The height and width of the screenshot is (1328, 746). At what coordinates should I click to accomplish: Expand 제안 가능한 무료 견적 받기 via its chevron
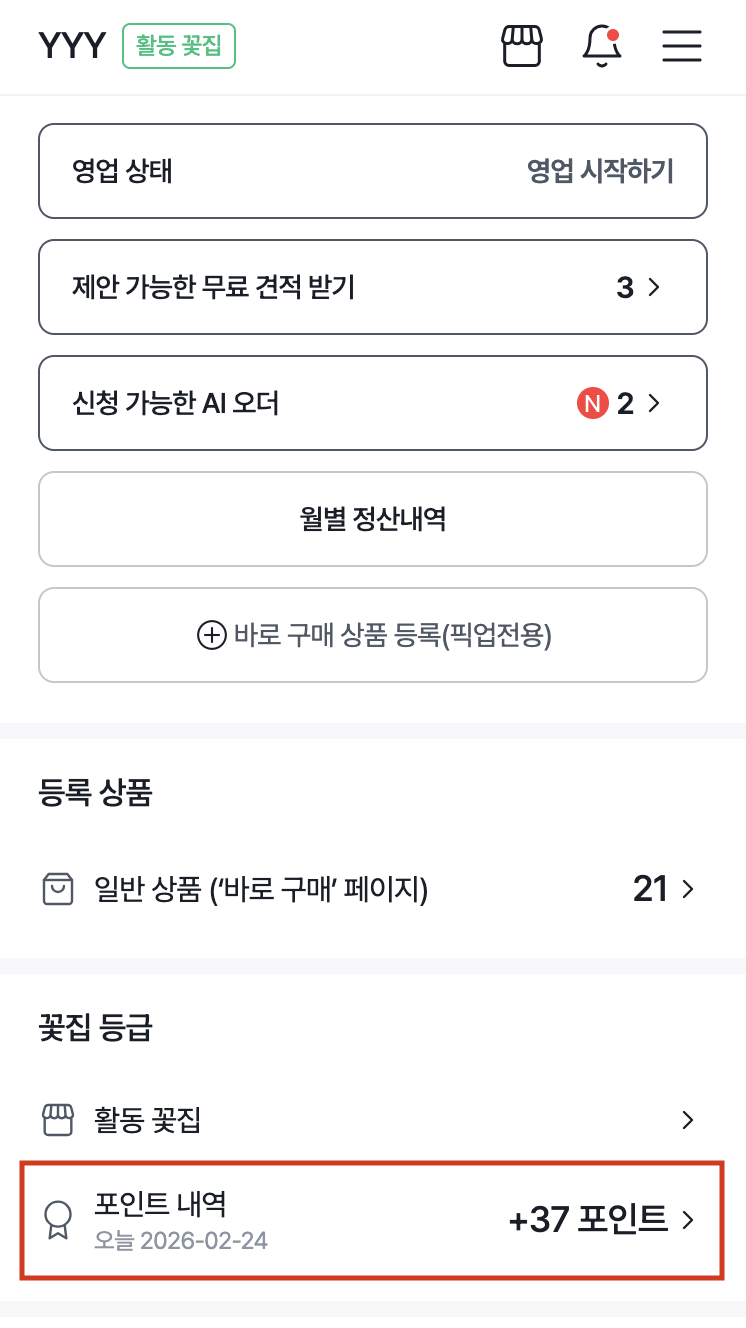tap(654, 287)
